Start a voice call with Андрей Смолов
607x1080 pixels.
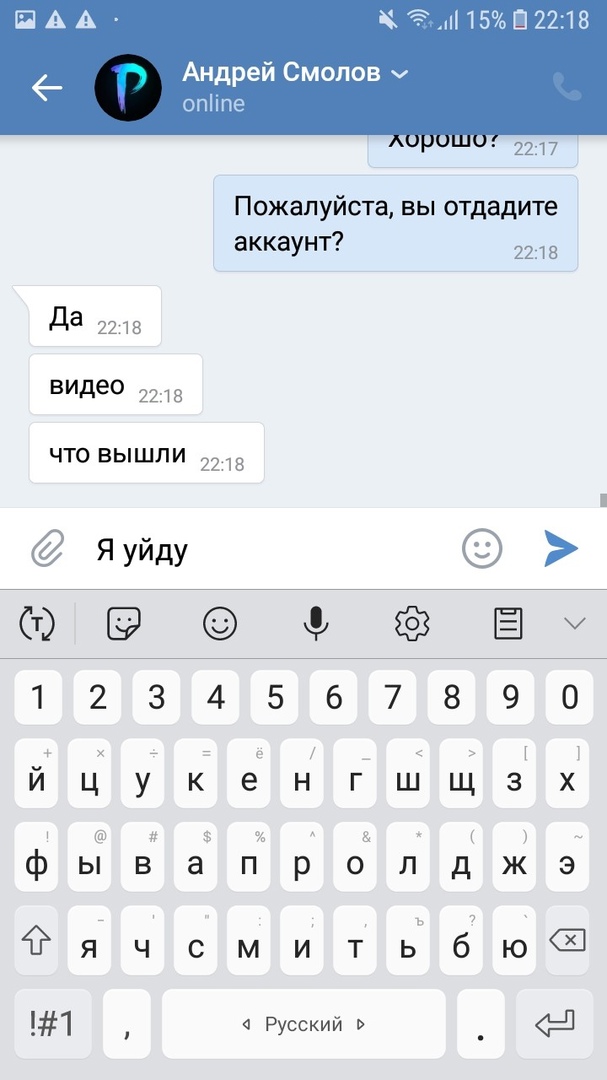[566, 88]
